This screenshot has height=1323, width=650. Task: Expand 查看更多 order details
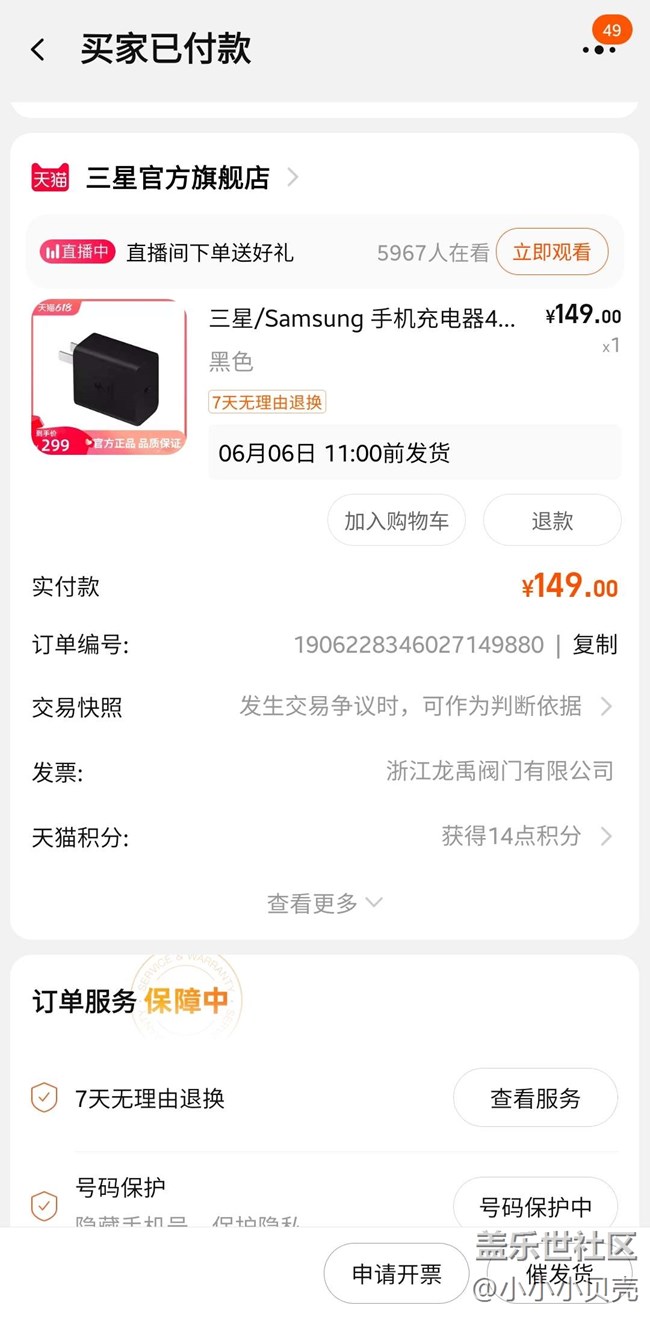(324, 903)
